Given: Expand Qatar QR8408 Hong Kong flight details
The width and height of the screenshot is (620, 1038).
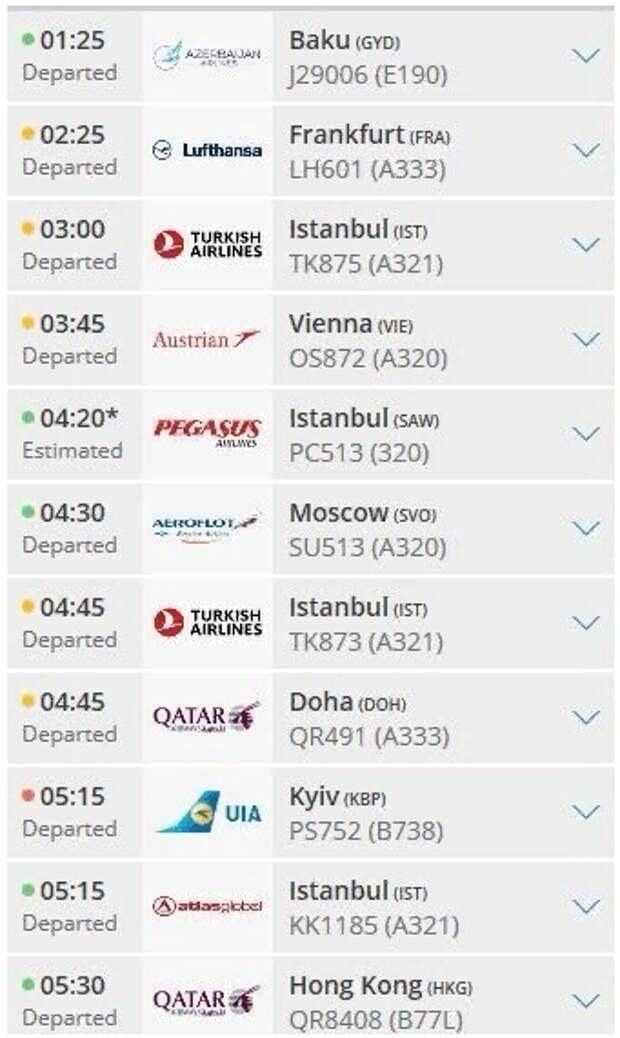Looking at the screenshot, I should (586, 1001).
